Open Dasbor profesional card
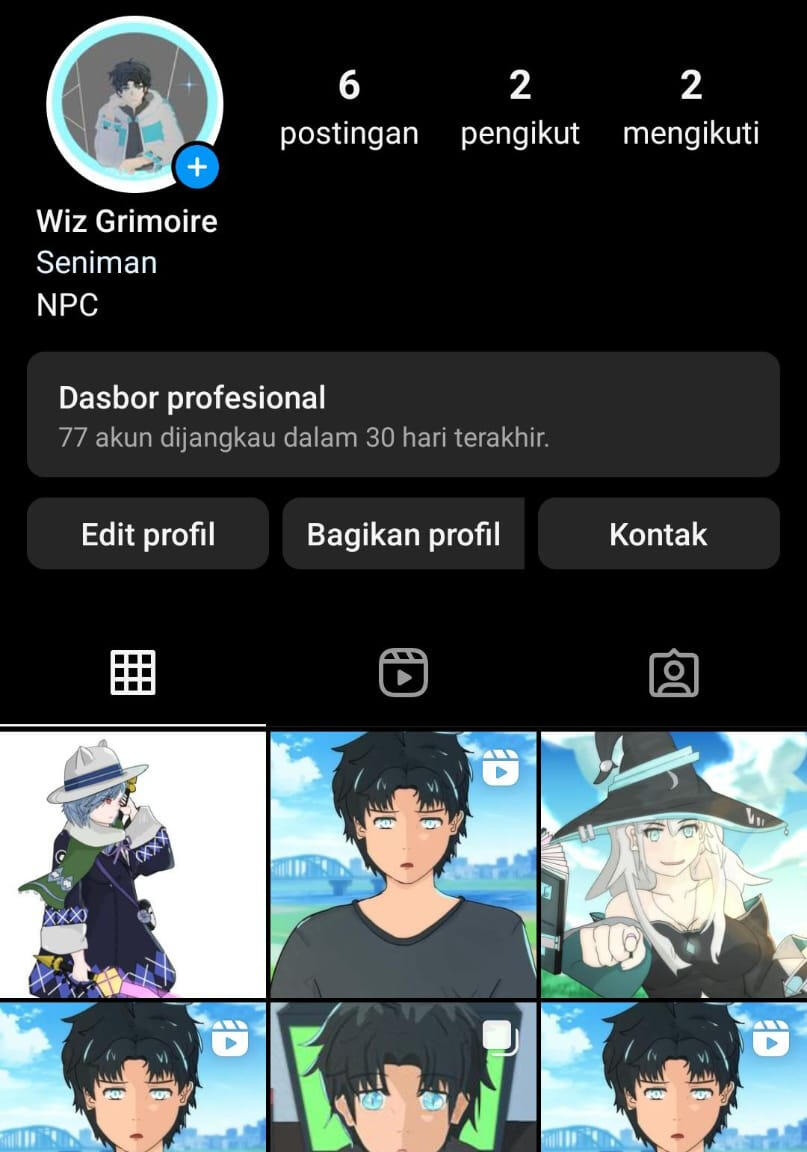The height and width of the screenshot is (1152, 807). [403, 414]
